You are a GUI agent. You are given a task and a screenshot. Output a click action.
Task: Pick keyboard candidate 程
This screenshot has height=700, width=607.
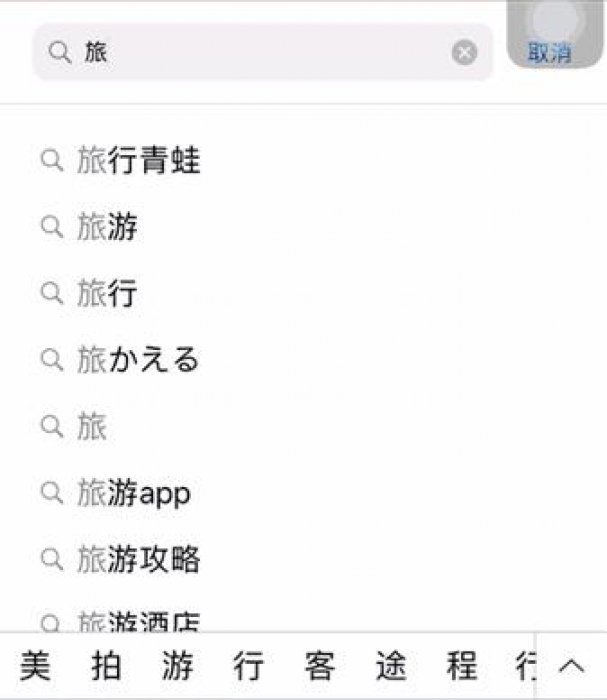tap(462, 666)
